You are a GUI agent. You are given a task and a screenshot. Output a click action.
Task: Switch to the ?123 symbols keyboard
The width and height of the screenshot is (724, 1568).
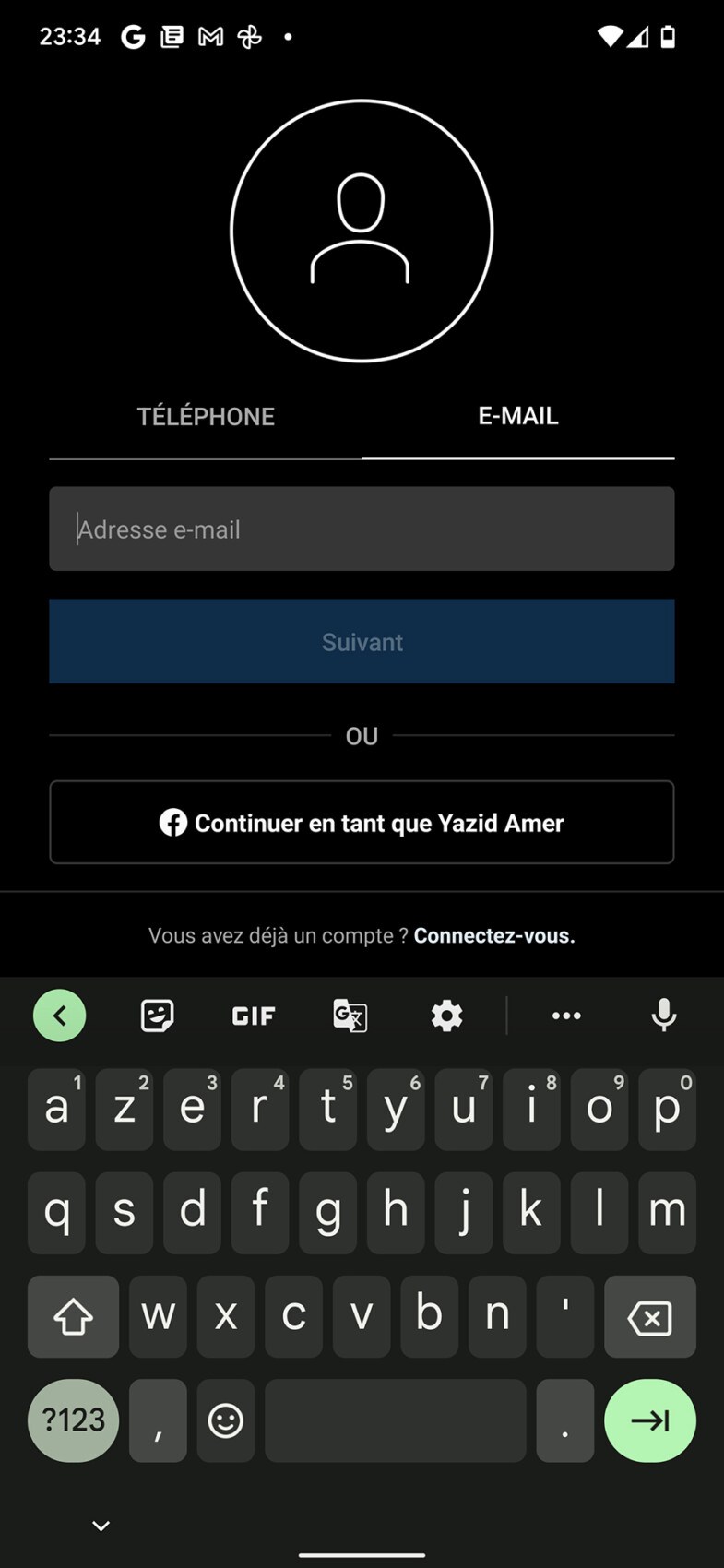(74, 1420)
